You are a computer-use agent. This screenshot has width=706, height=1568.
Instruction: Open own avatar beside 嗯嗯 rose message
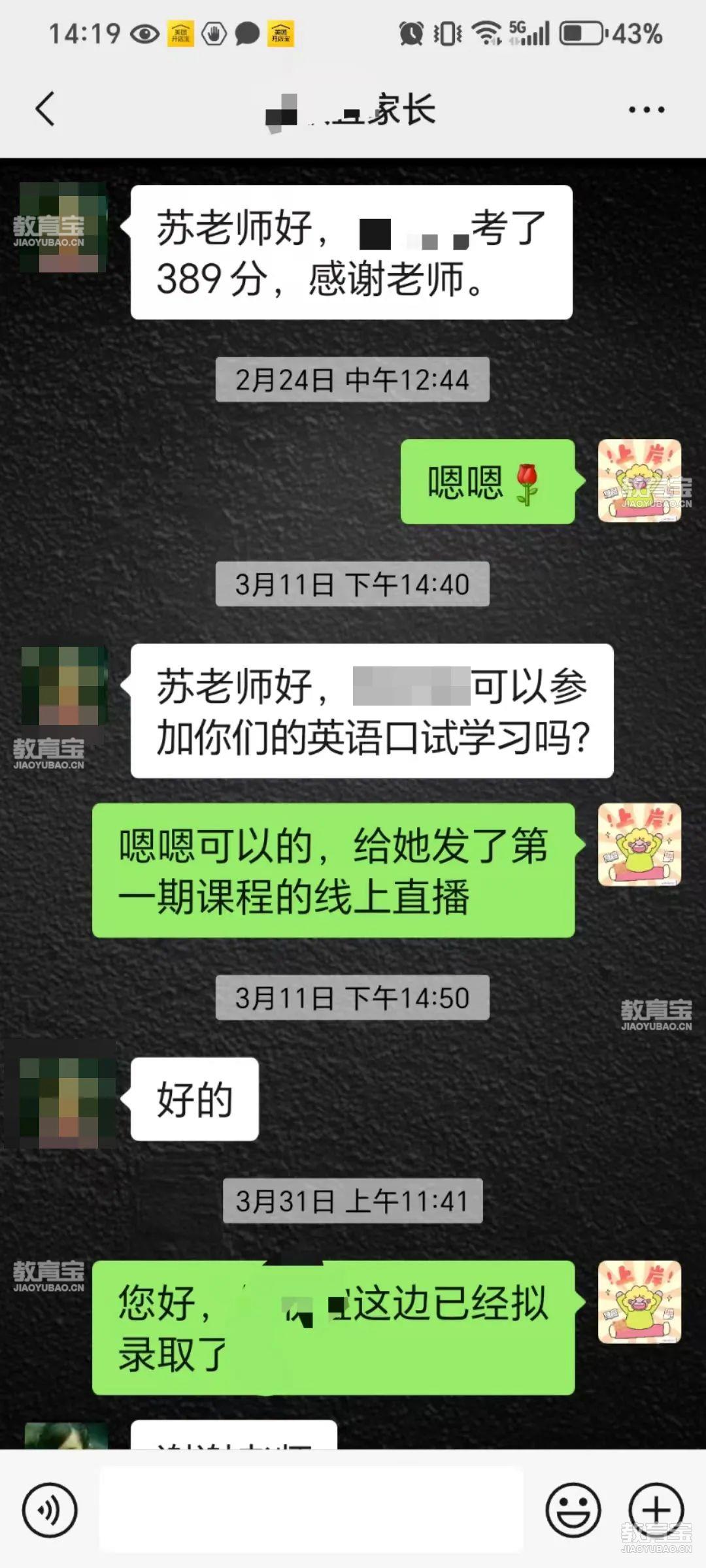click(639, 481)
